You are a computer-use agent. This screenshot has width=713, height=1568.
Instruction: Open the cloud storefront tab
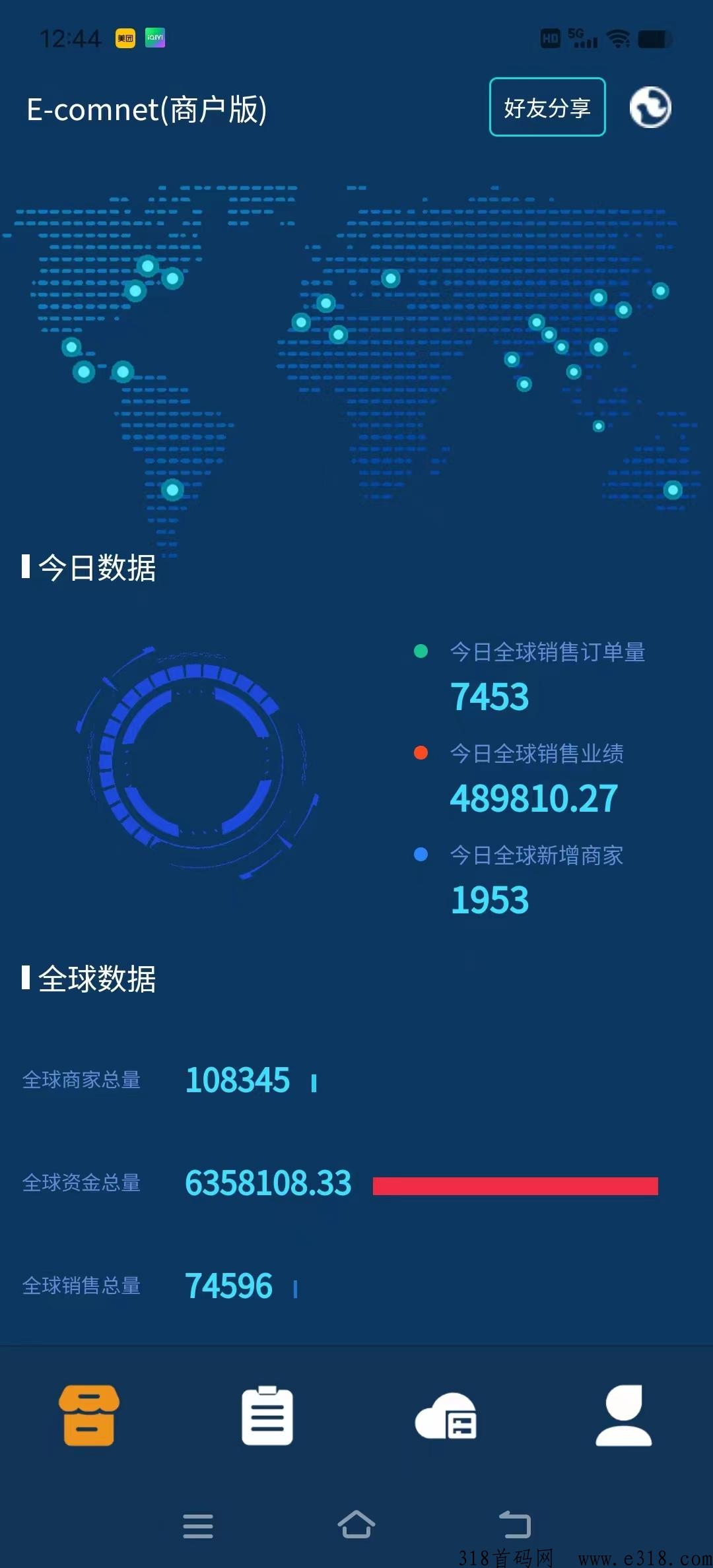tap(446, 1416)
